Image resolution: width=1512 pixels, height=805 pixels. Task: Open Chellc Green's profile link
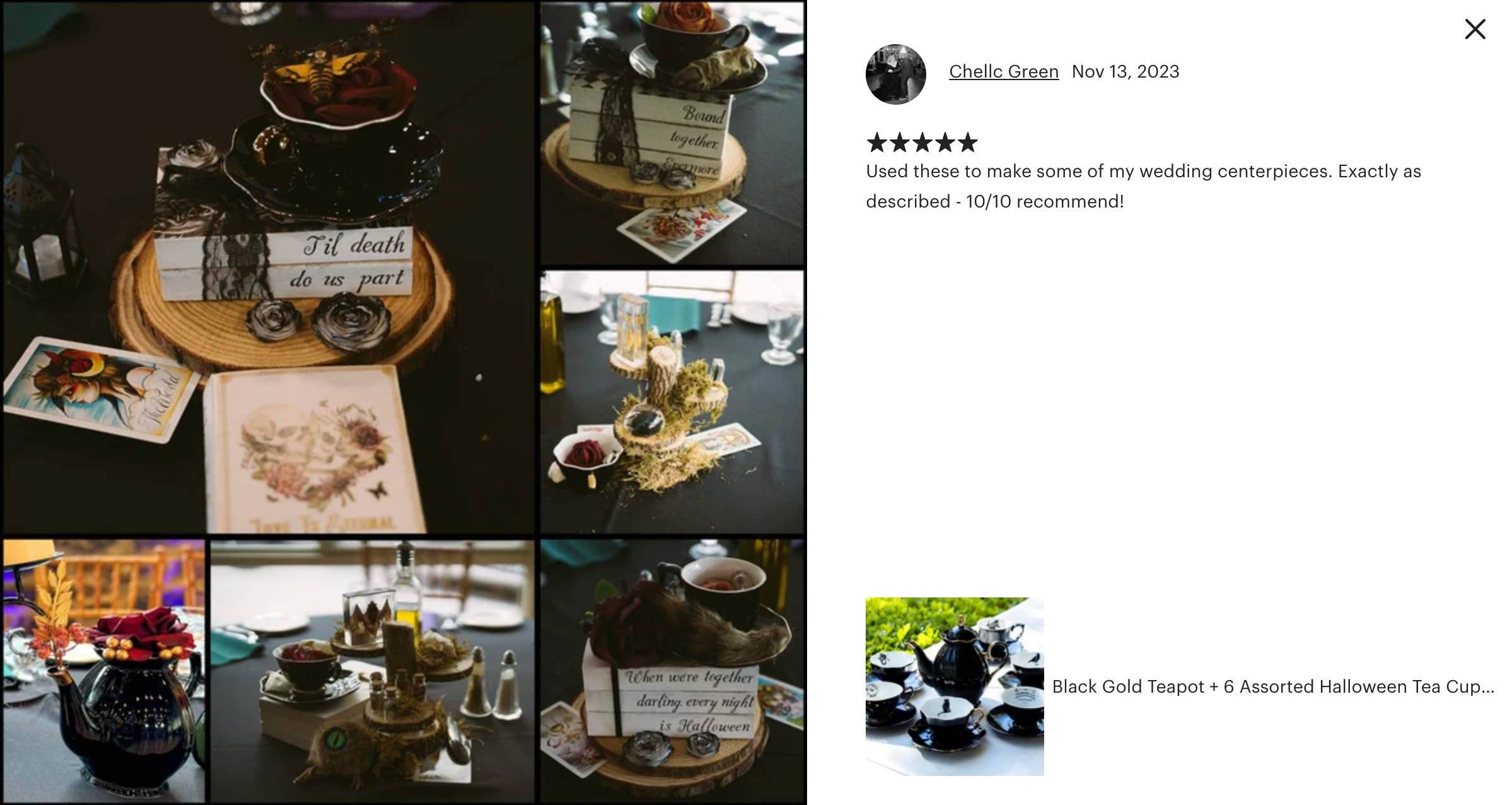(x=1003, y=72)
